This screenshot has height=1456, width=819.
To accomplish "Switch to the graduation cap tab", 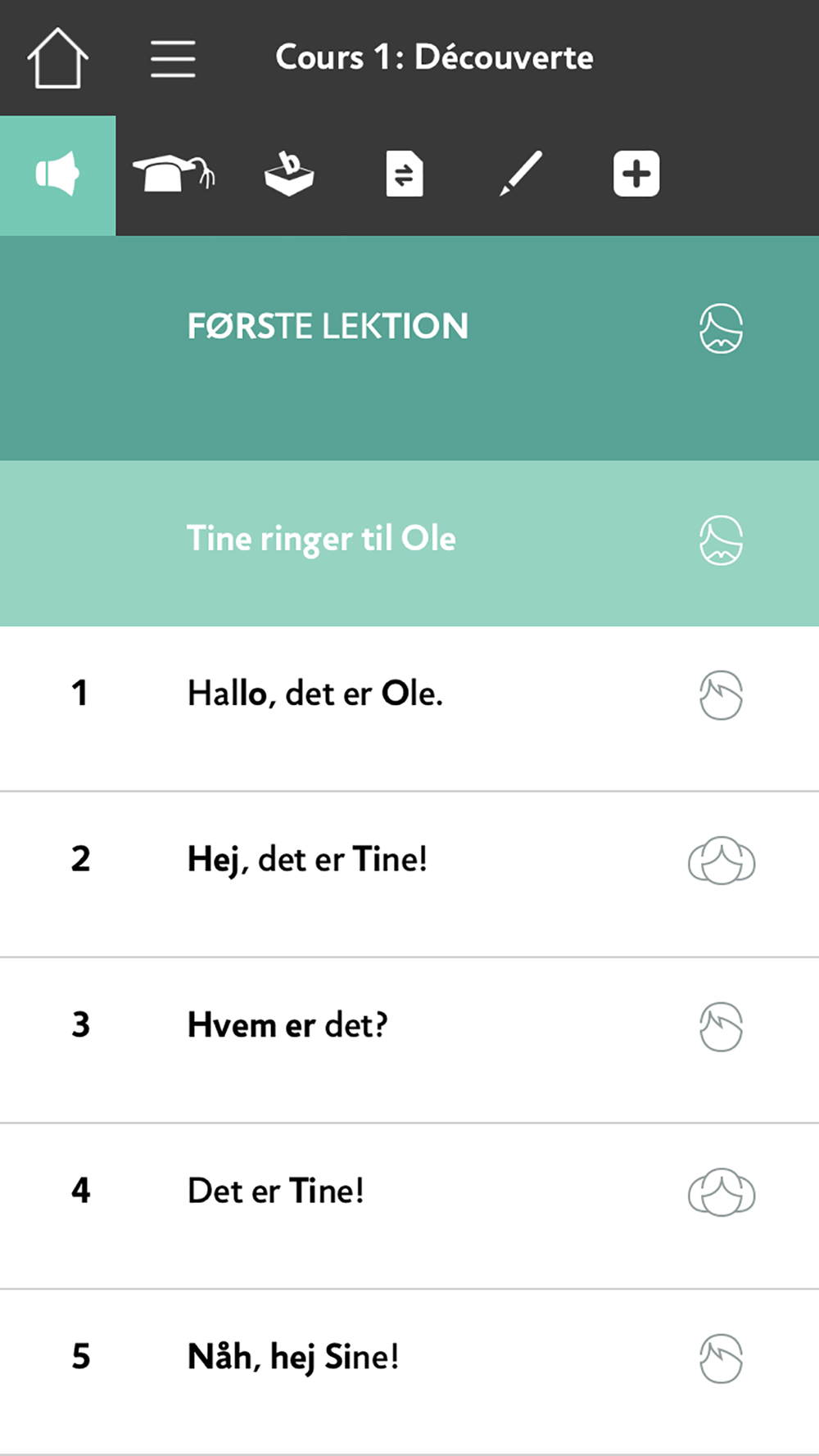I will (173, 174).
